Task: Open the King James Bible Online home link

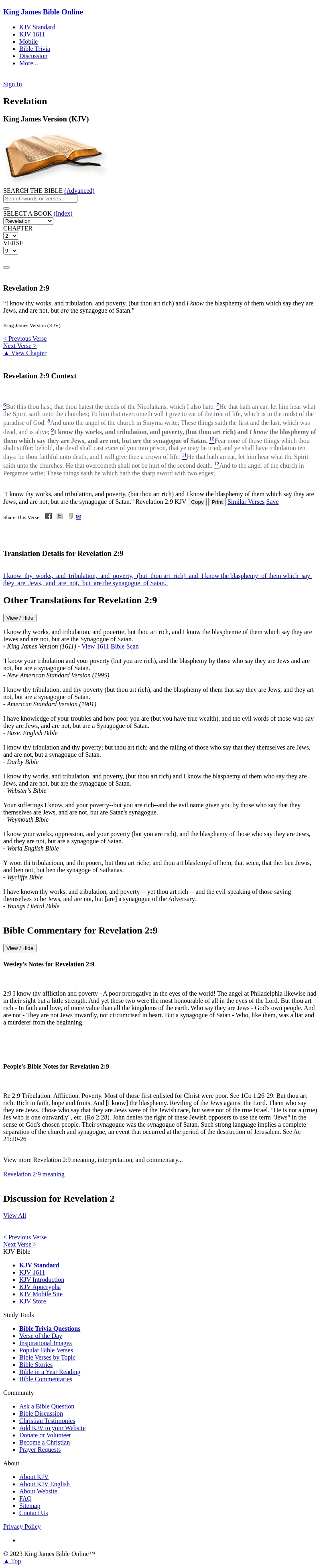Action: click(x=43, y=12)
